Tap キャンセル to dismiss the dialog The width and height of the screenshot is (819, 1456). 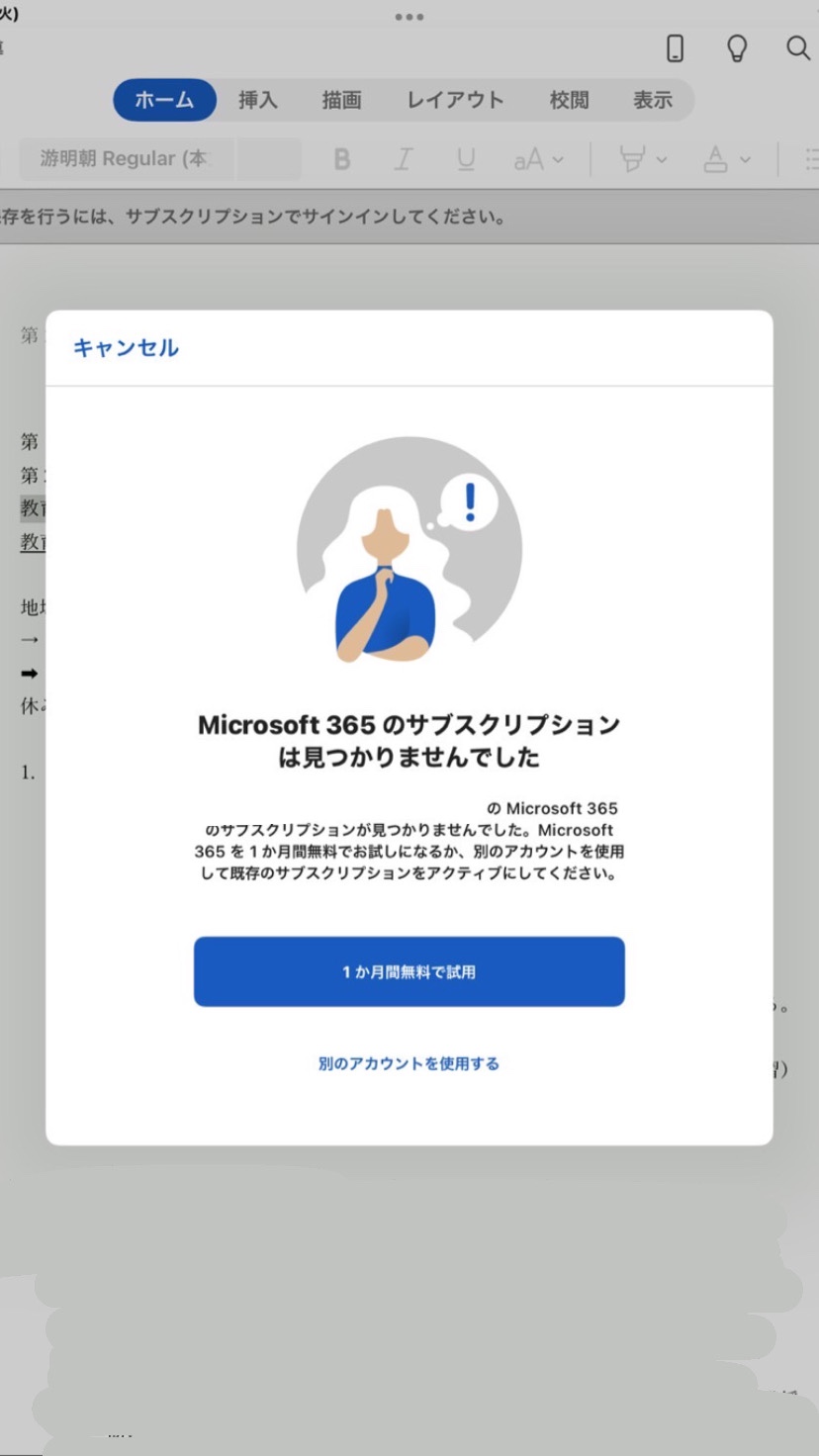point(126,347)
